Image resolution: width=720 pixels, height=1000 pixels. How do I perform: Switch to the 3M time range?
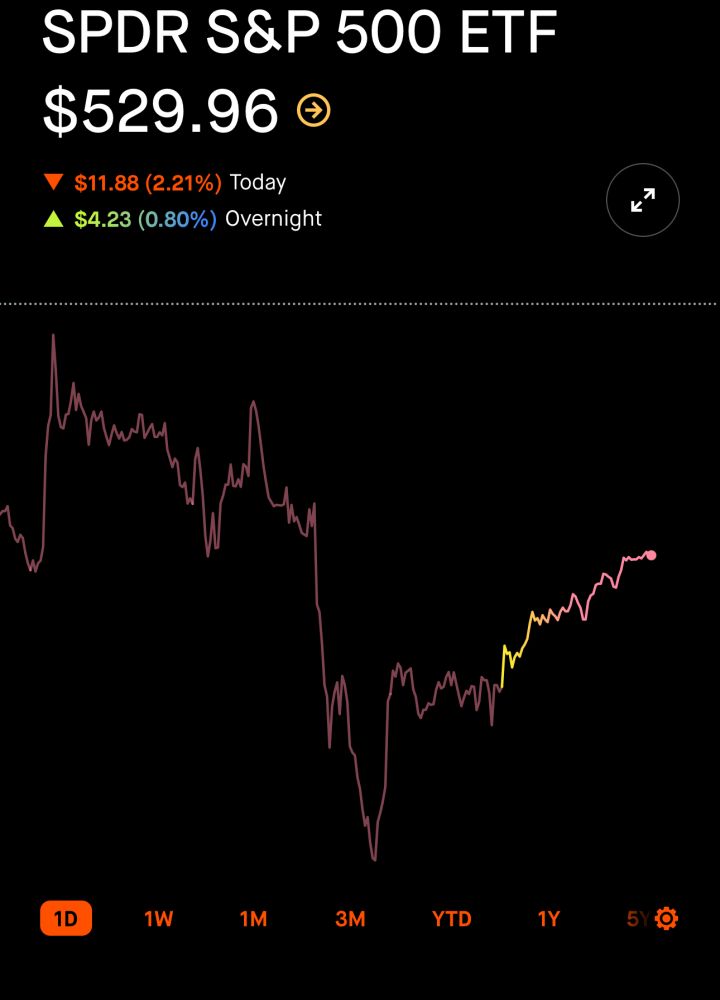(350, 918)
